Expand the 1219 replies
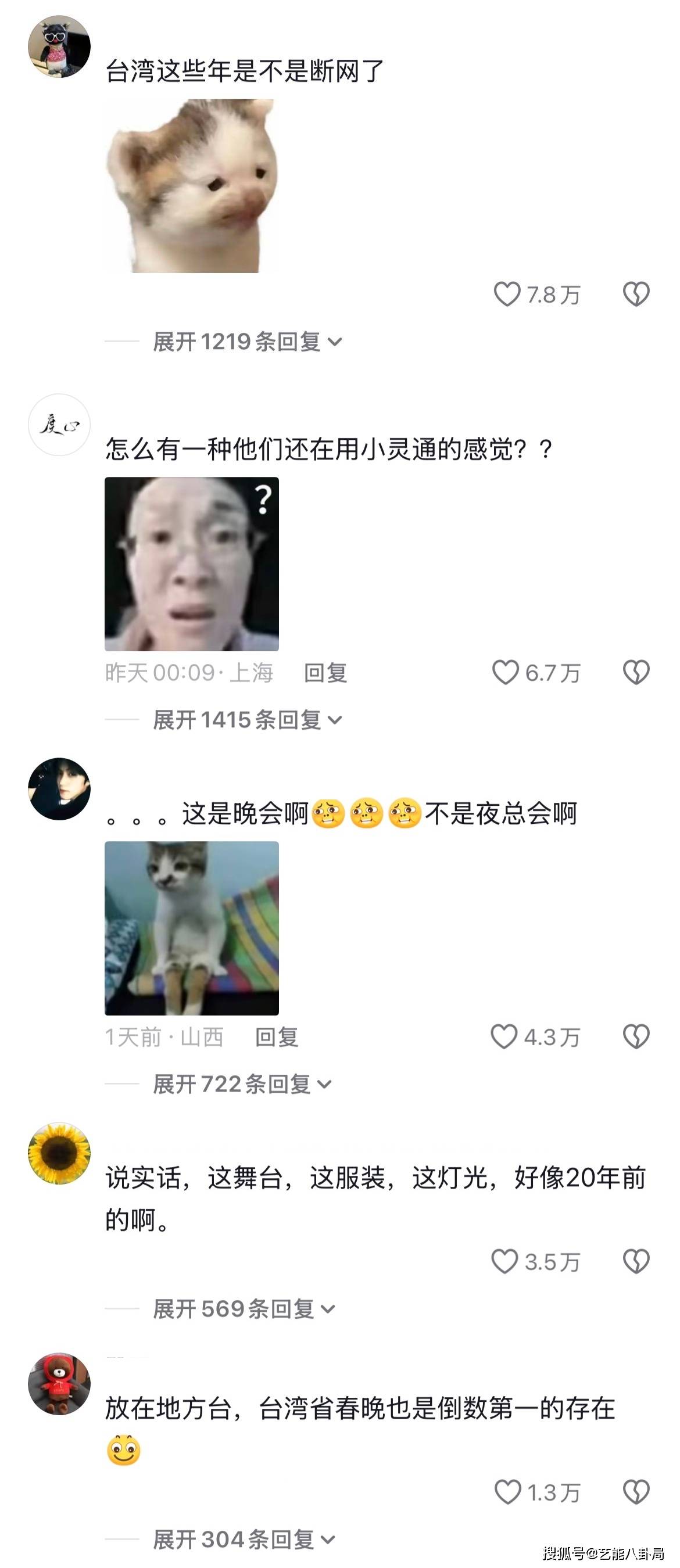Screen dimensions: 680x1568 (x=246, y=342)
